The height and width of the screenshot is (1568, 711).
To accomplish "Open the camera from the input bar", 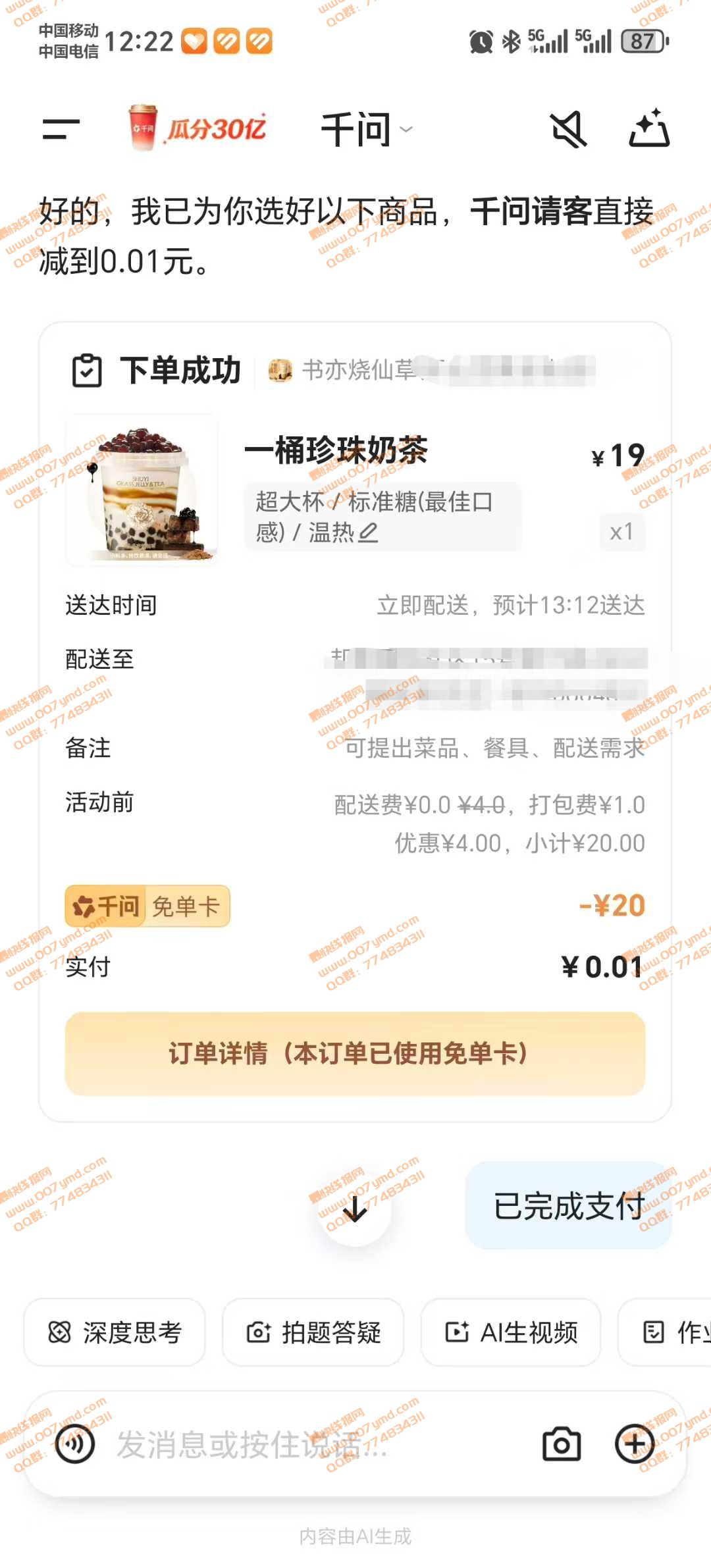I will pyautogui.click(x=561, y=1444).
